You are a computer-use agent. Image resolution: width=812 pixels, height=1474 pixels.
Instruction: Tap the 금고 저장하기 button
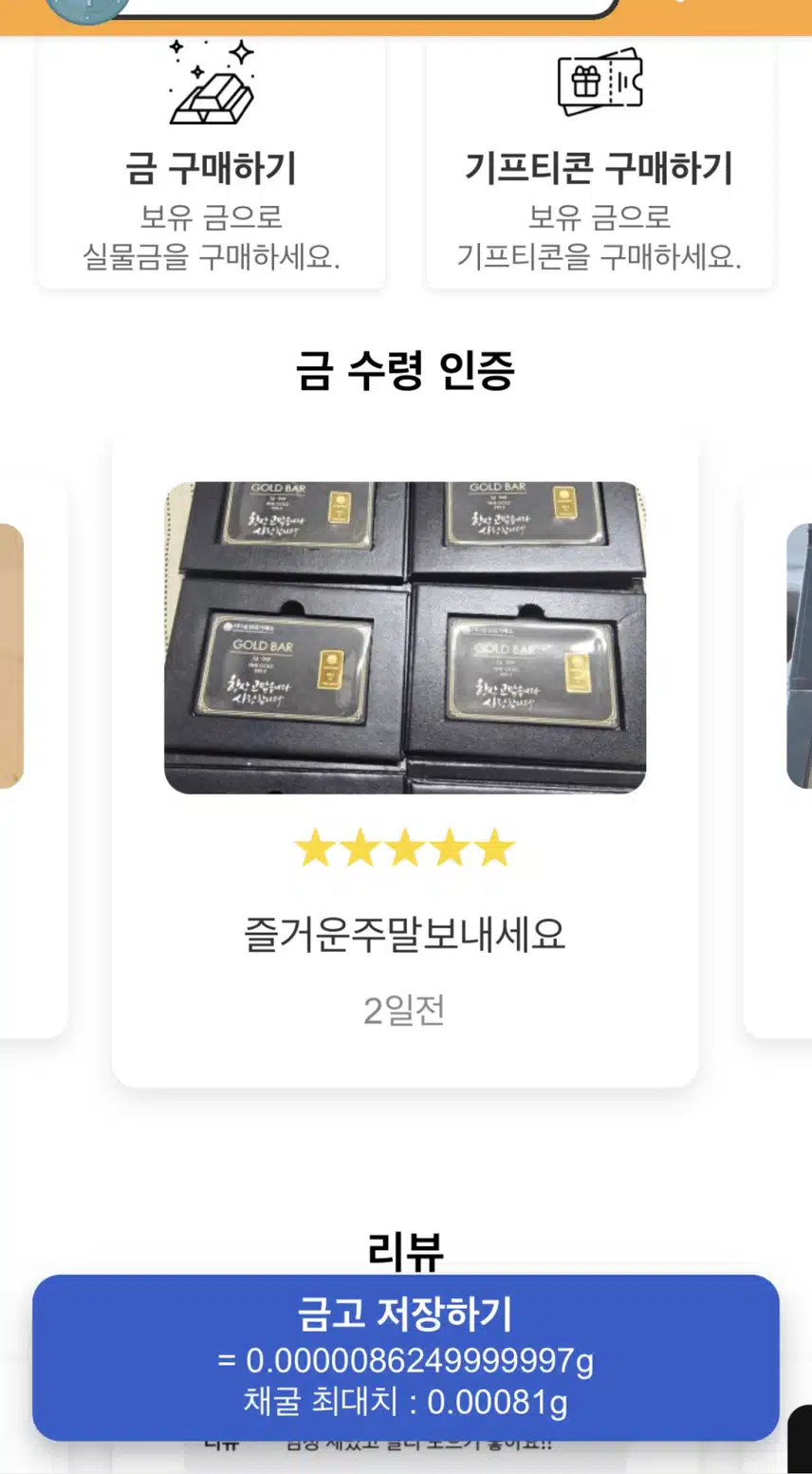click(x=405, y=1357)
